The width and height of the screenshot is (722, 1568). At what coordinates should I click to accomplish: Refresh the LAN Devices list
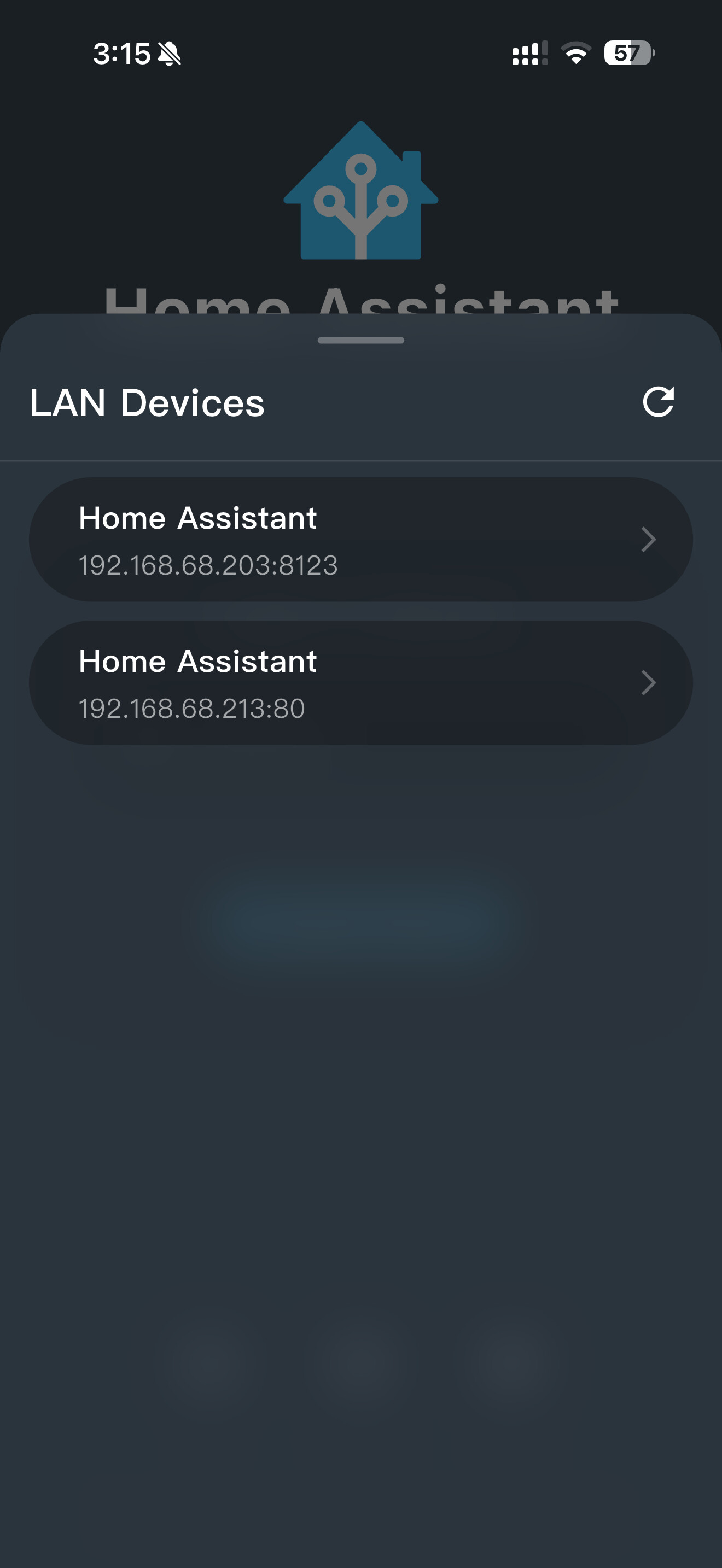click(x=658, y=402)
